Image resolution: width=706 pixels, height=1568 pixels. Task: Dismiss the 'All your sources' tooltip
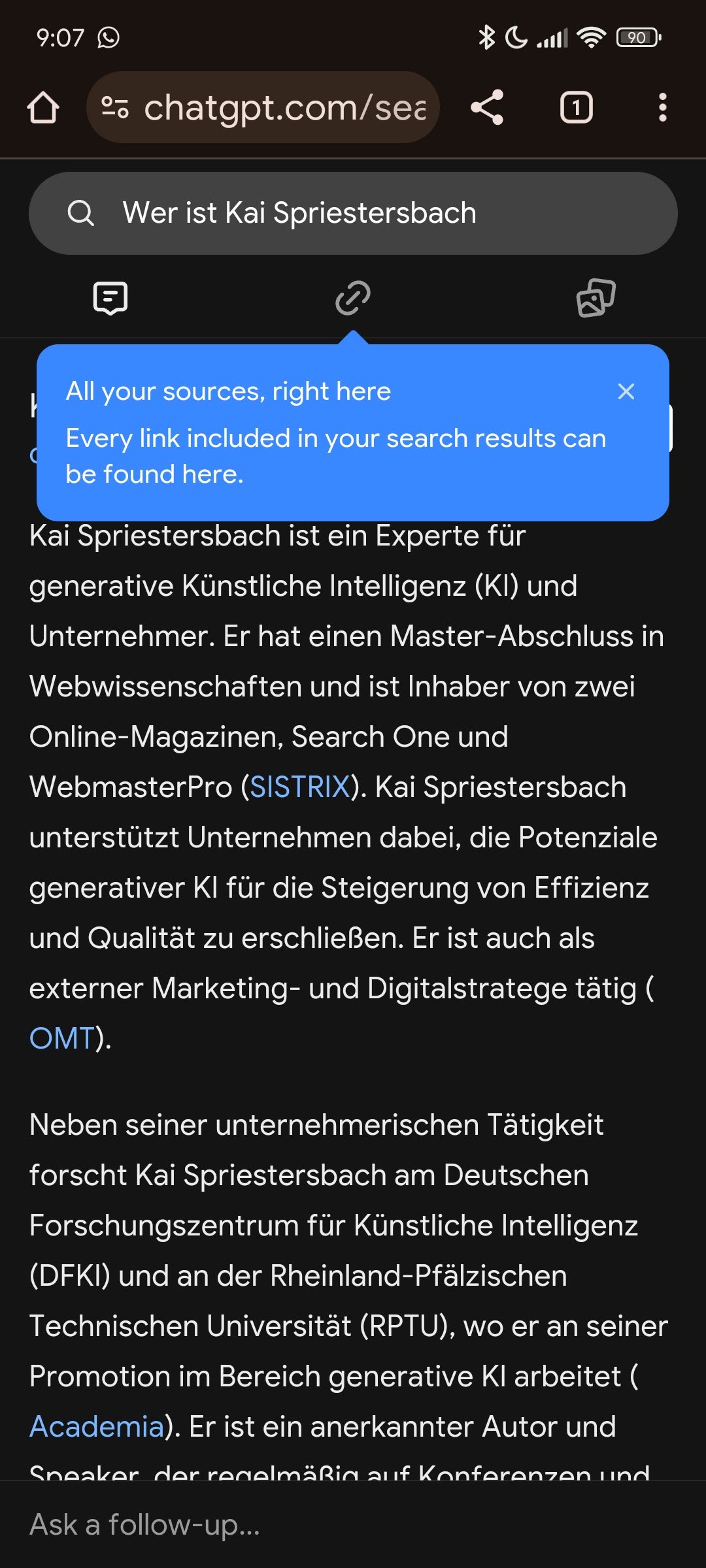coord(626,391)
